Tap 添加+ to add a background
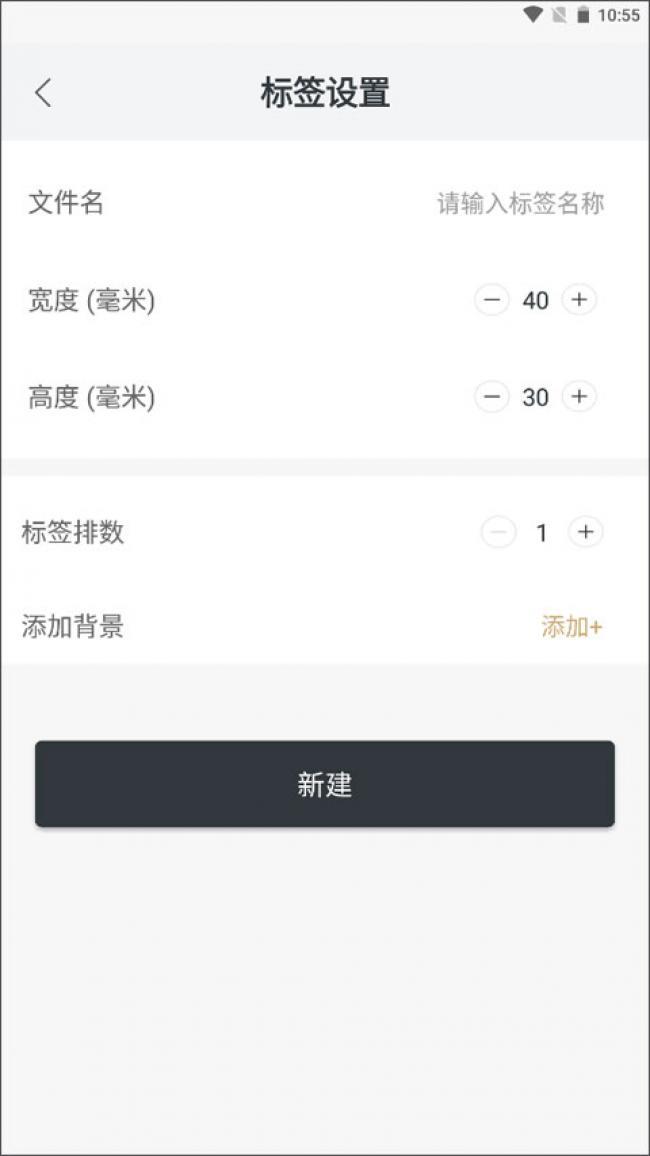Viewport: 650px width, 1156px height. tap(571, 627)
